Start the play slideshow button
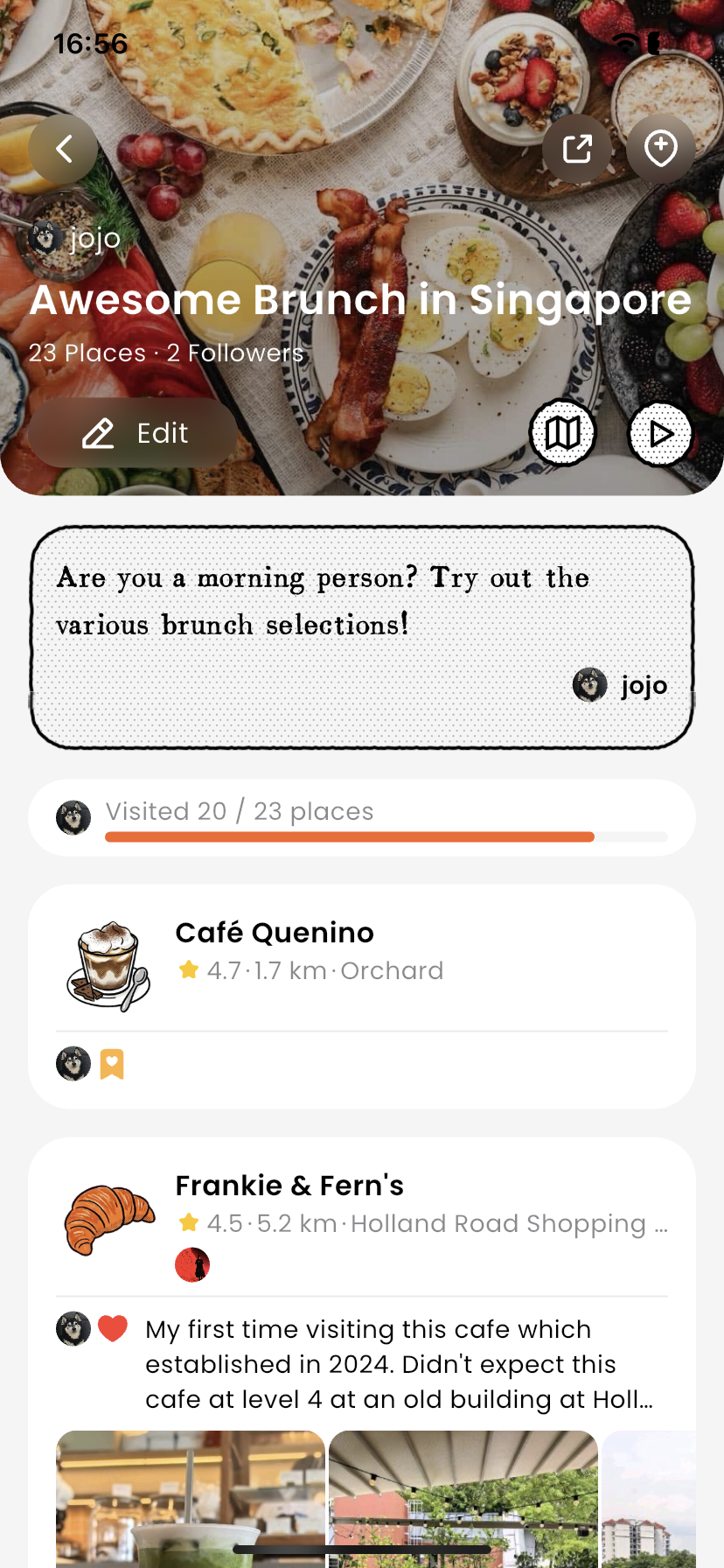 pos(661,434)
